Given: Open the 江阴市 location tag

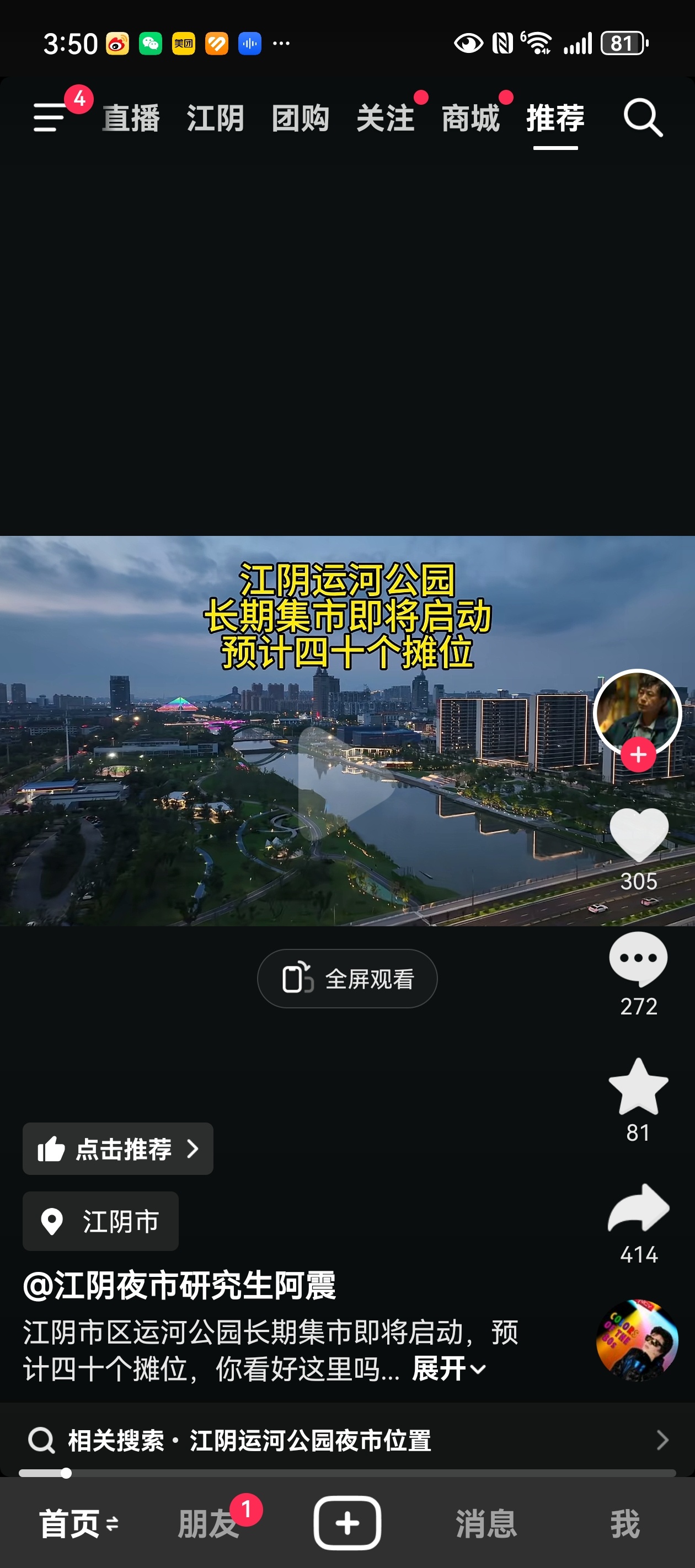Looking at the screenshot, I should tap(101, 1221).
